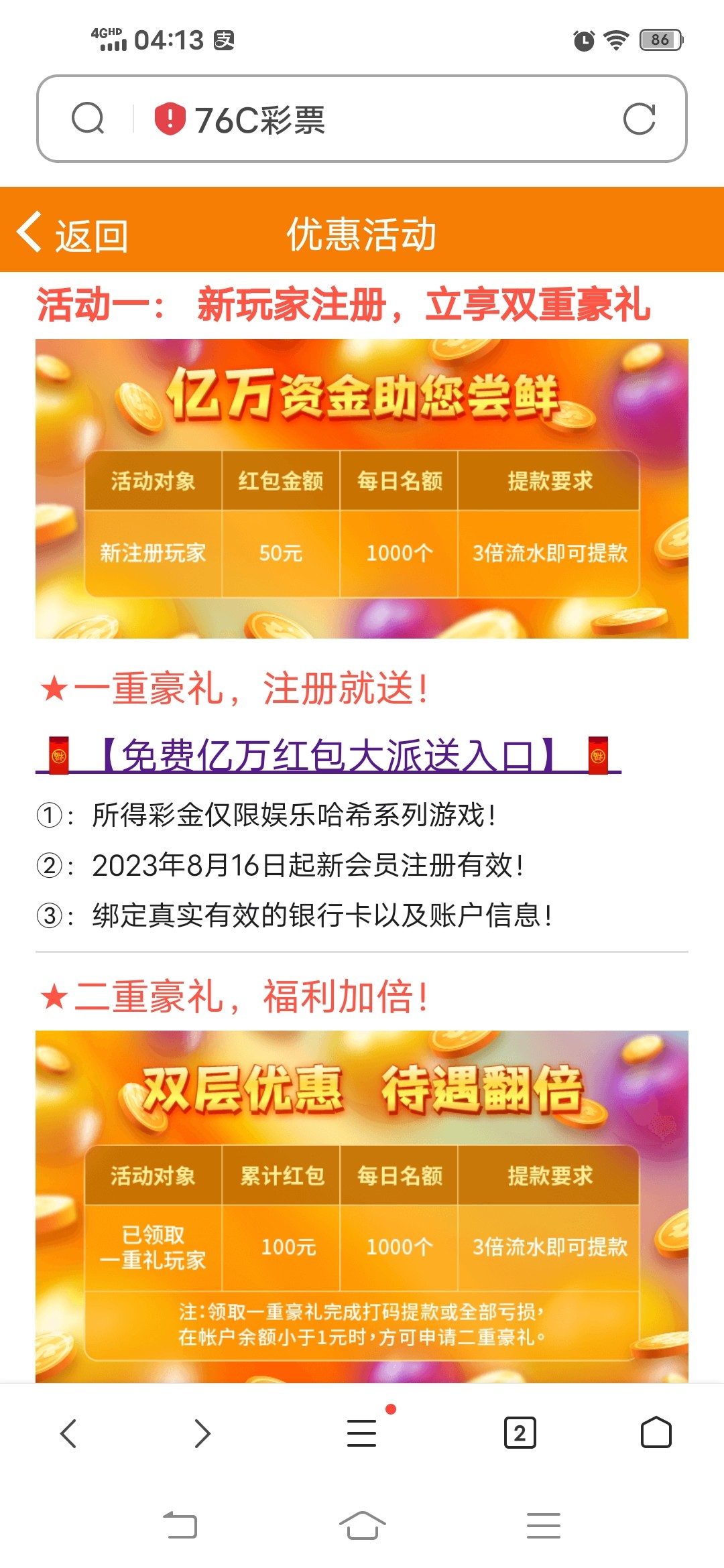Go back one page in the browser
Viewport: 724px width, 1568px height.
click(68, 1433)
